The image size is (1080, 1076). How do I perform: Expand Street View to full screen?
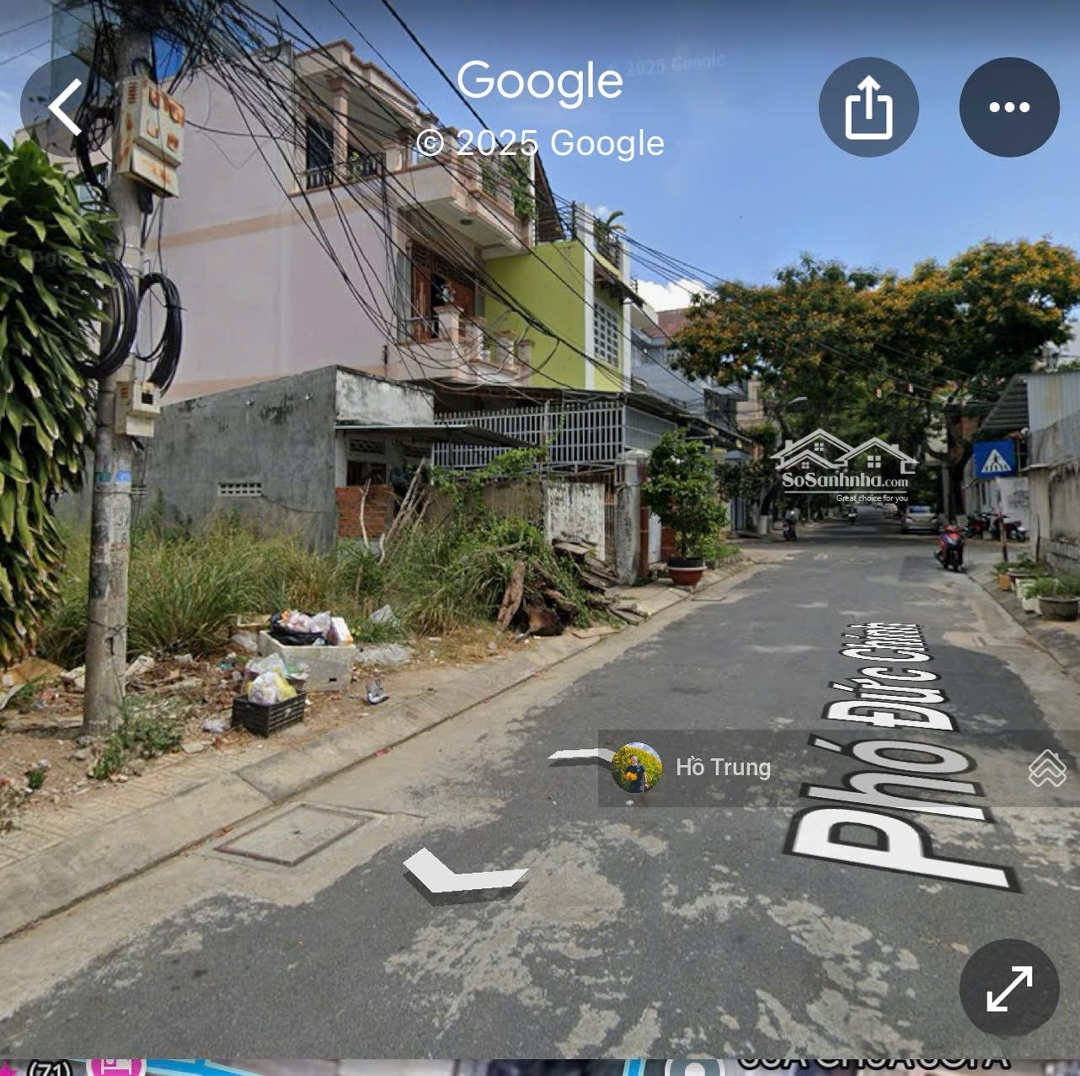[x=1009, y=988]
